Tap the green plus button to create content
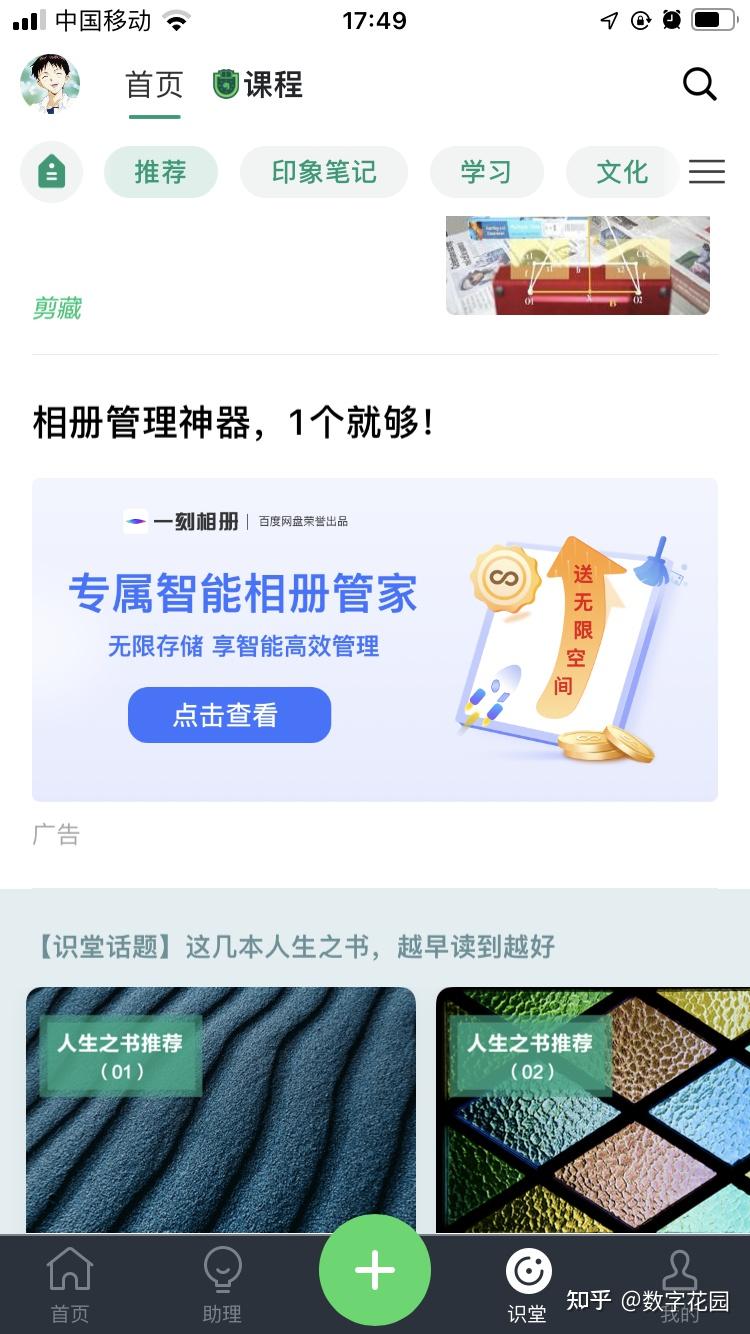The image size is (750, 1334). click(x=374, y=1269)
